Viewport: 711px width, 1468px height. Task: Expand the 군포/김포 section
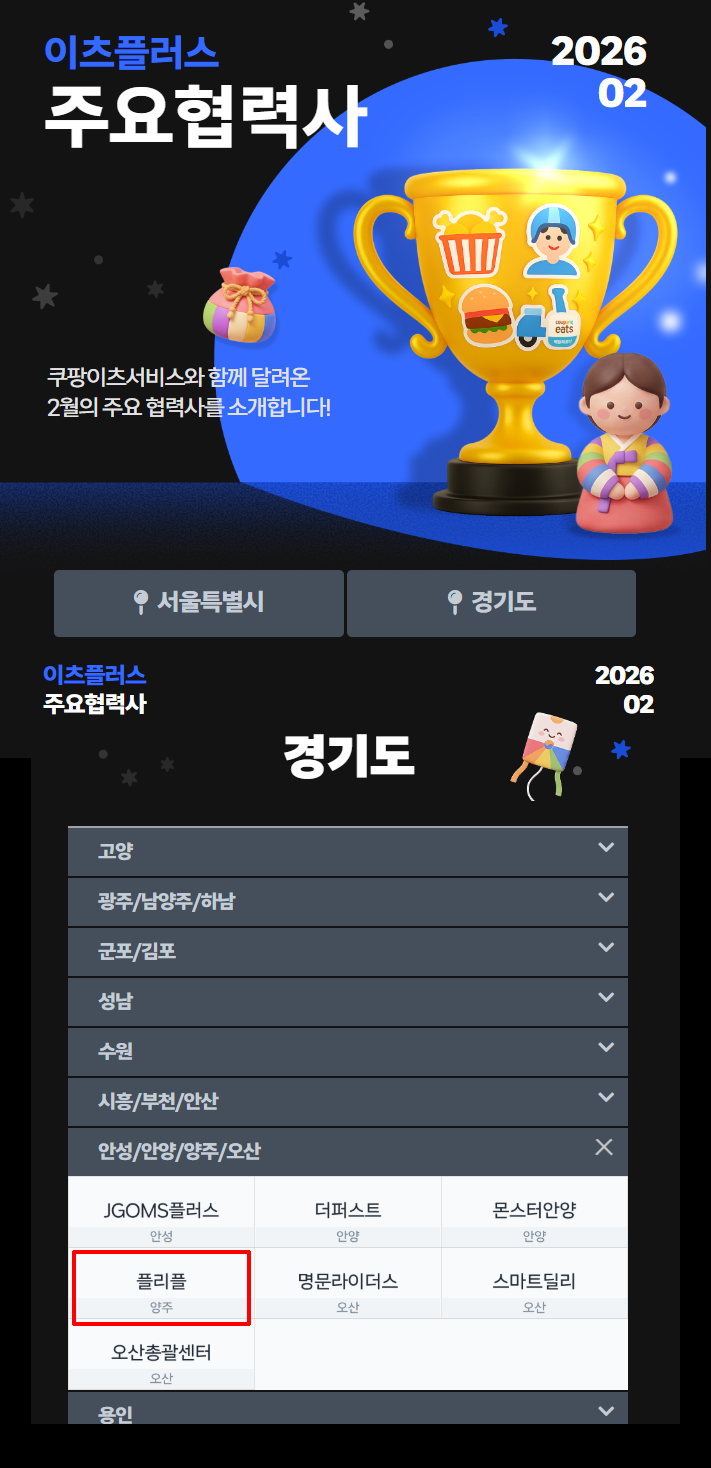click(347, 952)
